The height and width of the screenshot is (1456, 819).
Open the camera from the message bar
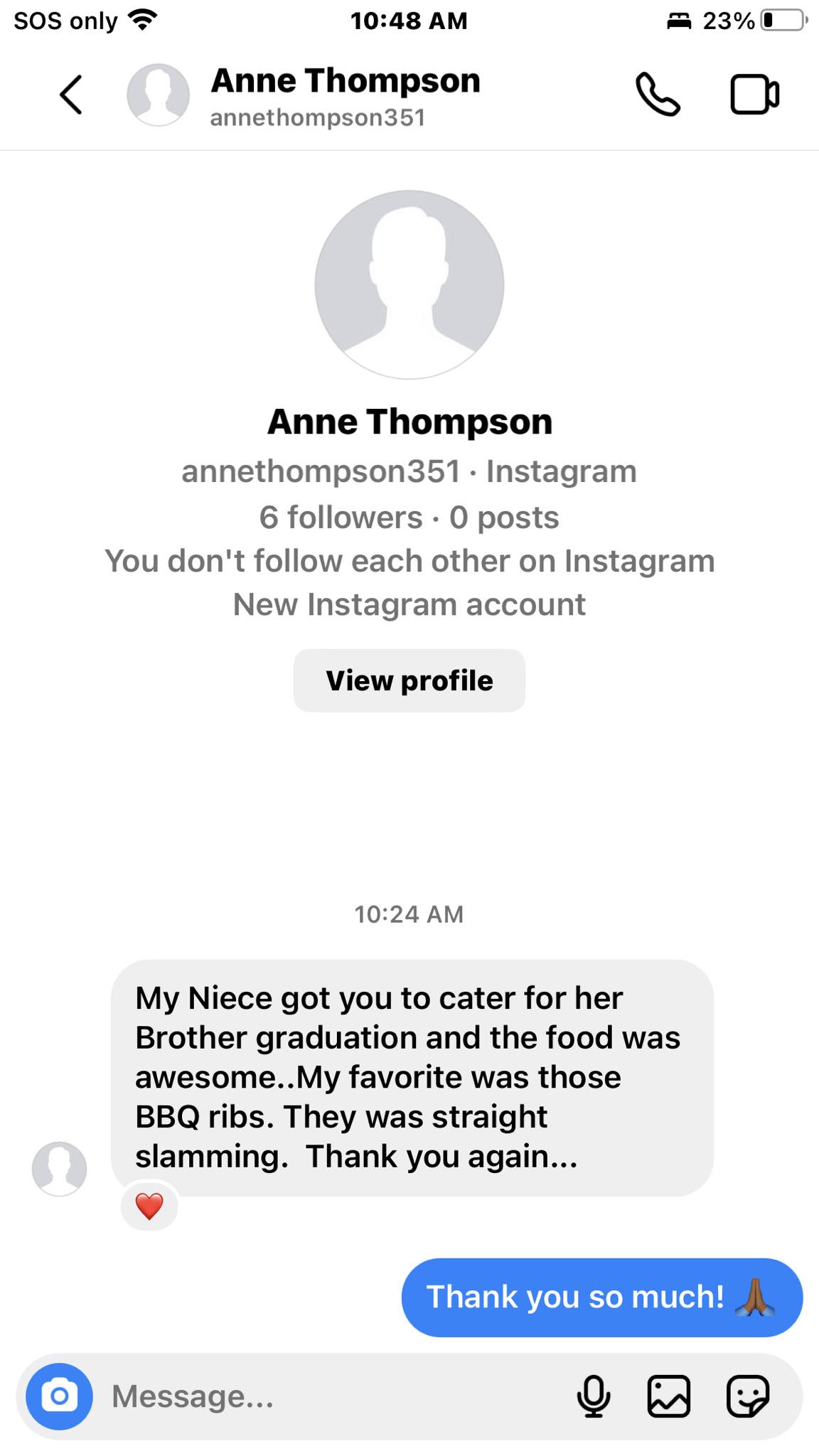tap(60, 1396)
